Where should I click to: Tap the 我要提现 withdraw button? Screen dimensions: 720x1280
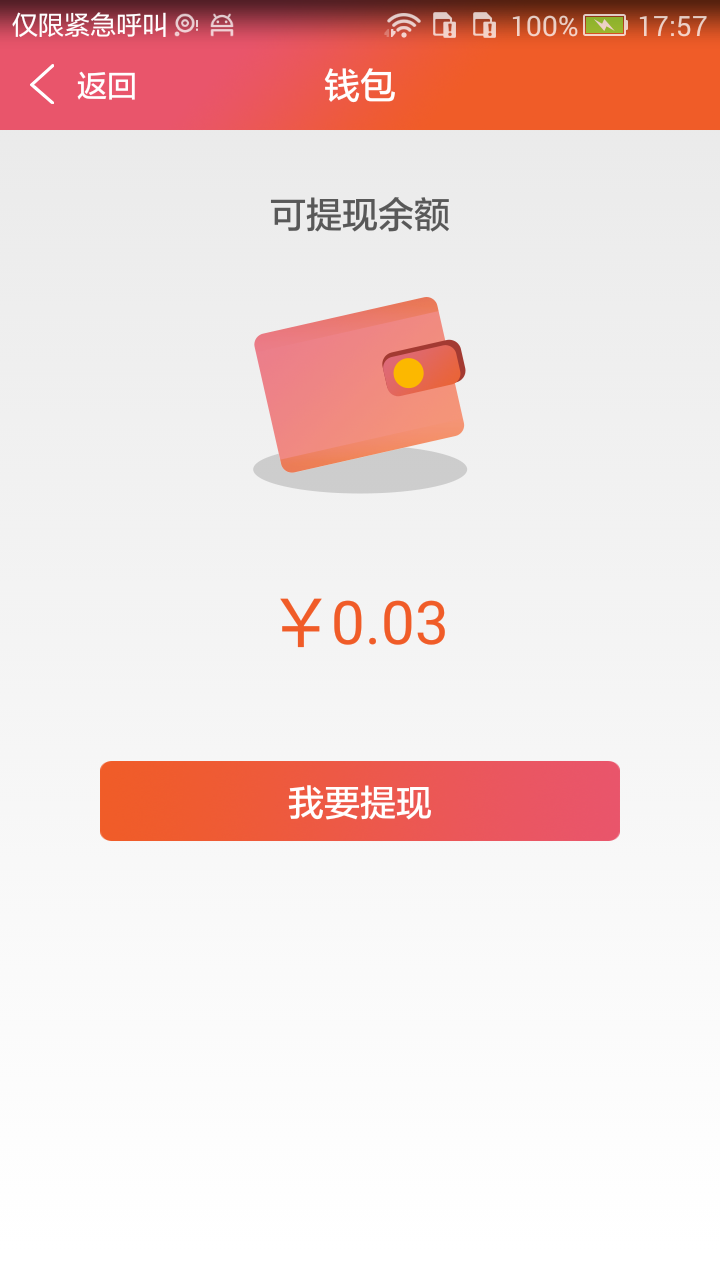click(360, 801)
